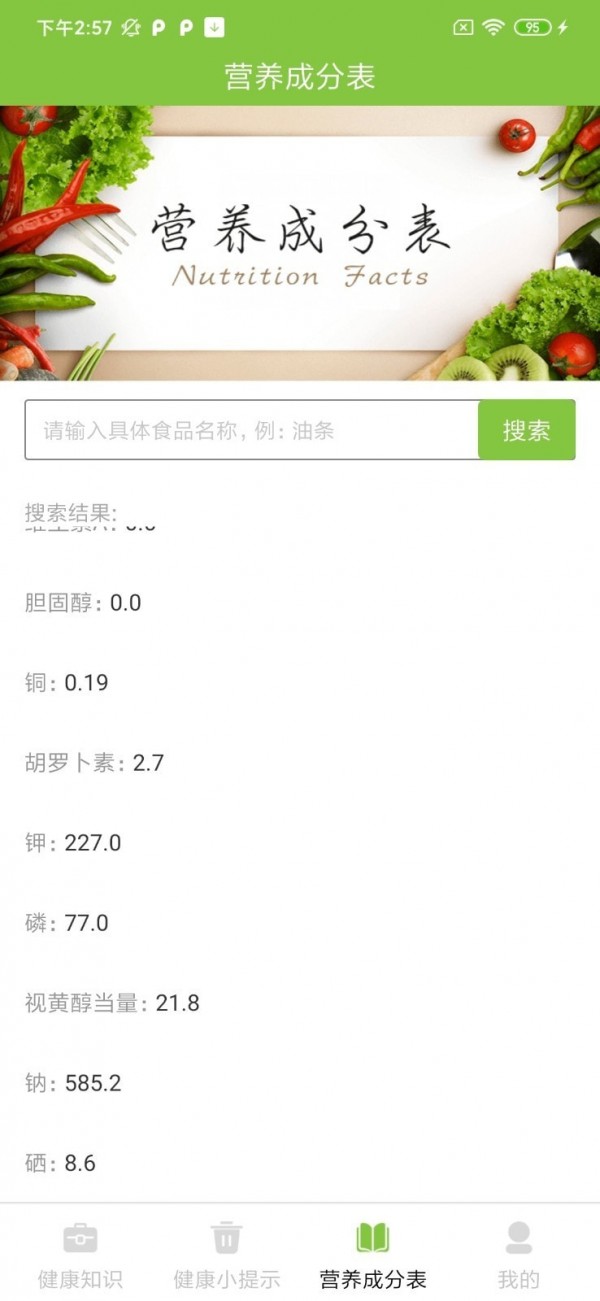
Task: Tap the green 搜索 button
Action: coord(526,430)
